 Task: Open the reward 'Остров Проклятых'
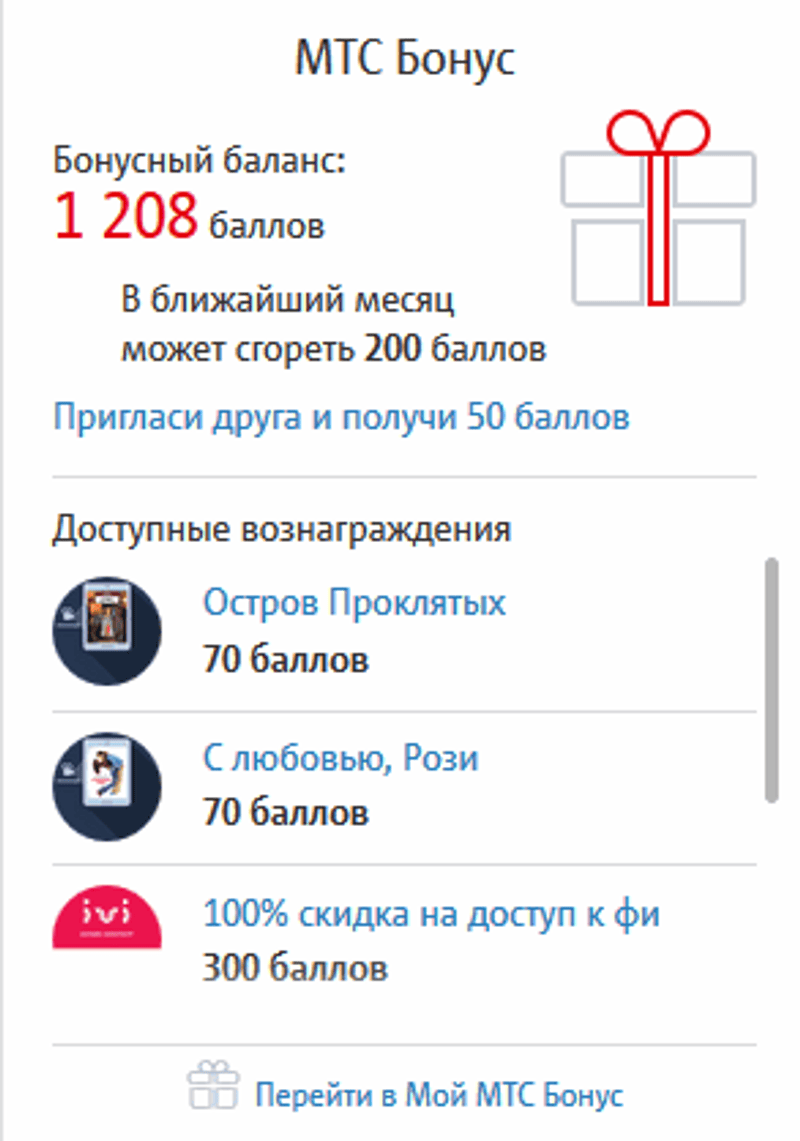[354, 603]
